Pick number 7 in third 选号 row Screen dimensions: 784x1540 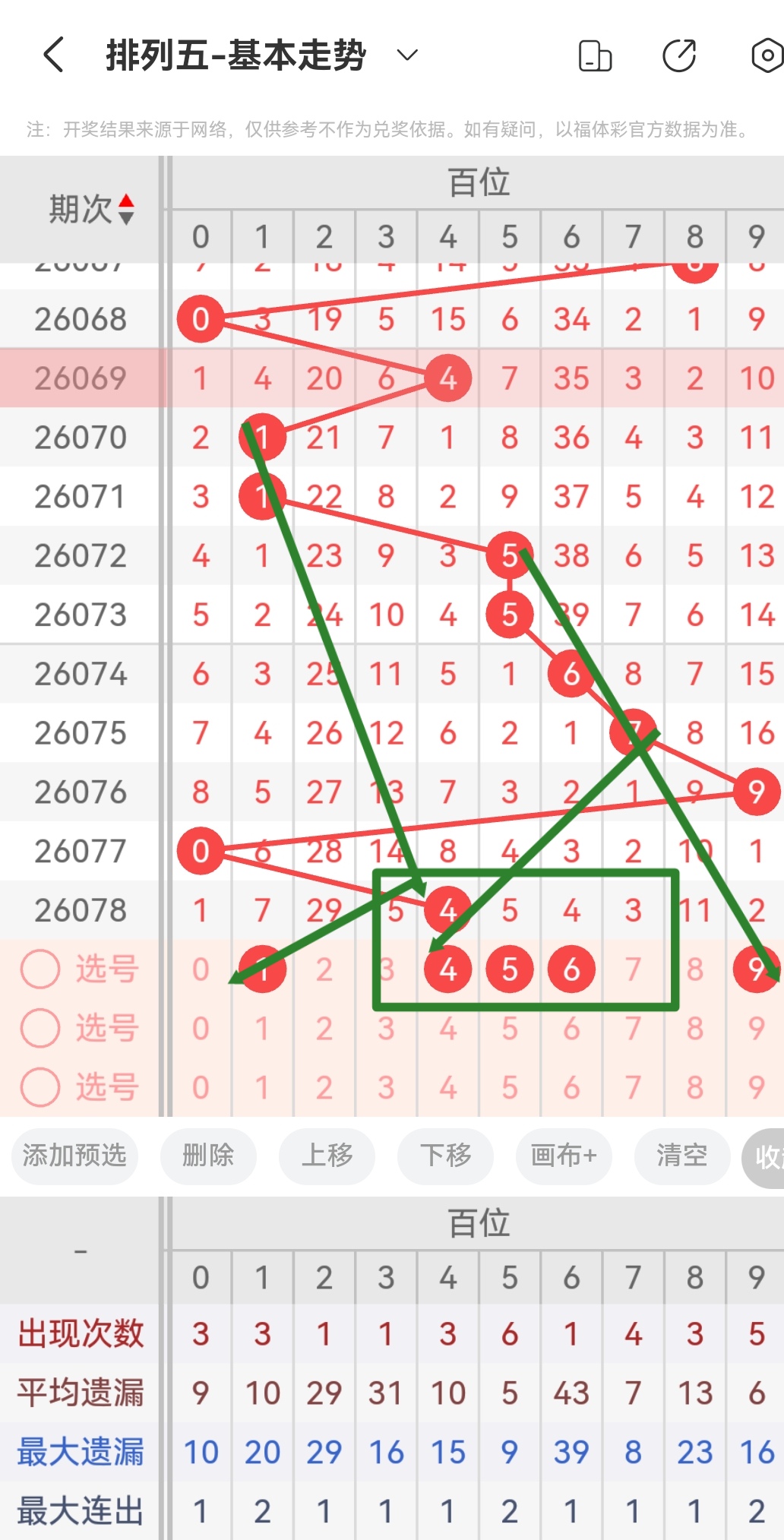(633, 1088)
